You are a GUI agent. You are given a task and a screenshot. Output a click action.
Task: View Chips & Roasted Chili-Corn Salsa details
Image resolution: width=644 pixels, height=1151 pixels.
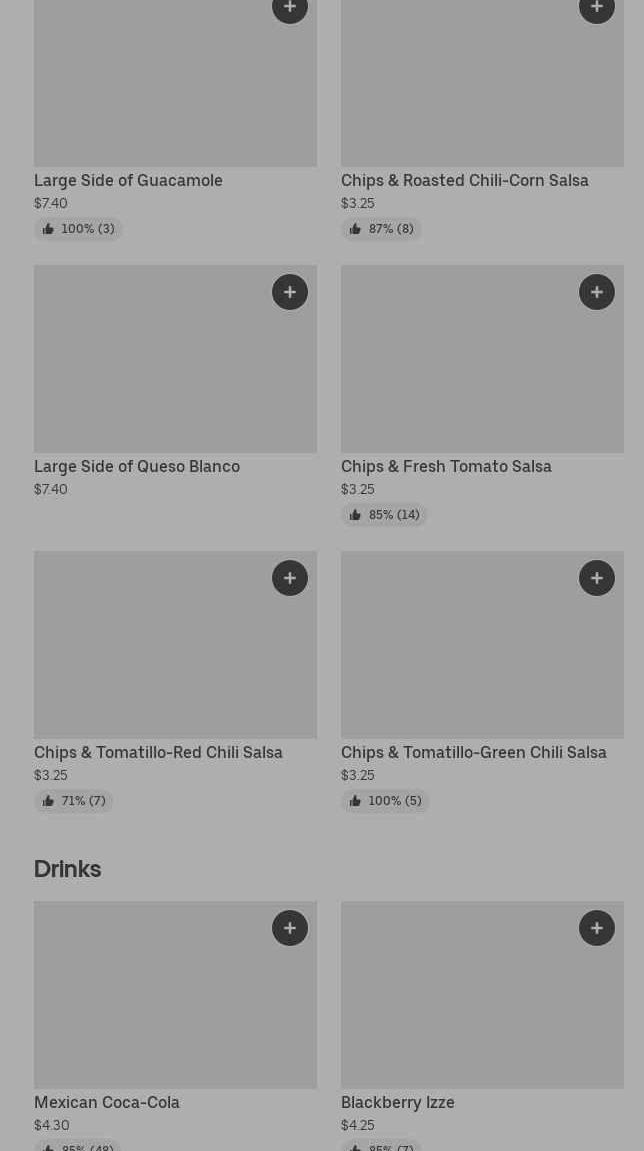[x=464, y=181]
